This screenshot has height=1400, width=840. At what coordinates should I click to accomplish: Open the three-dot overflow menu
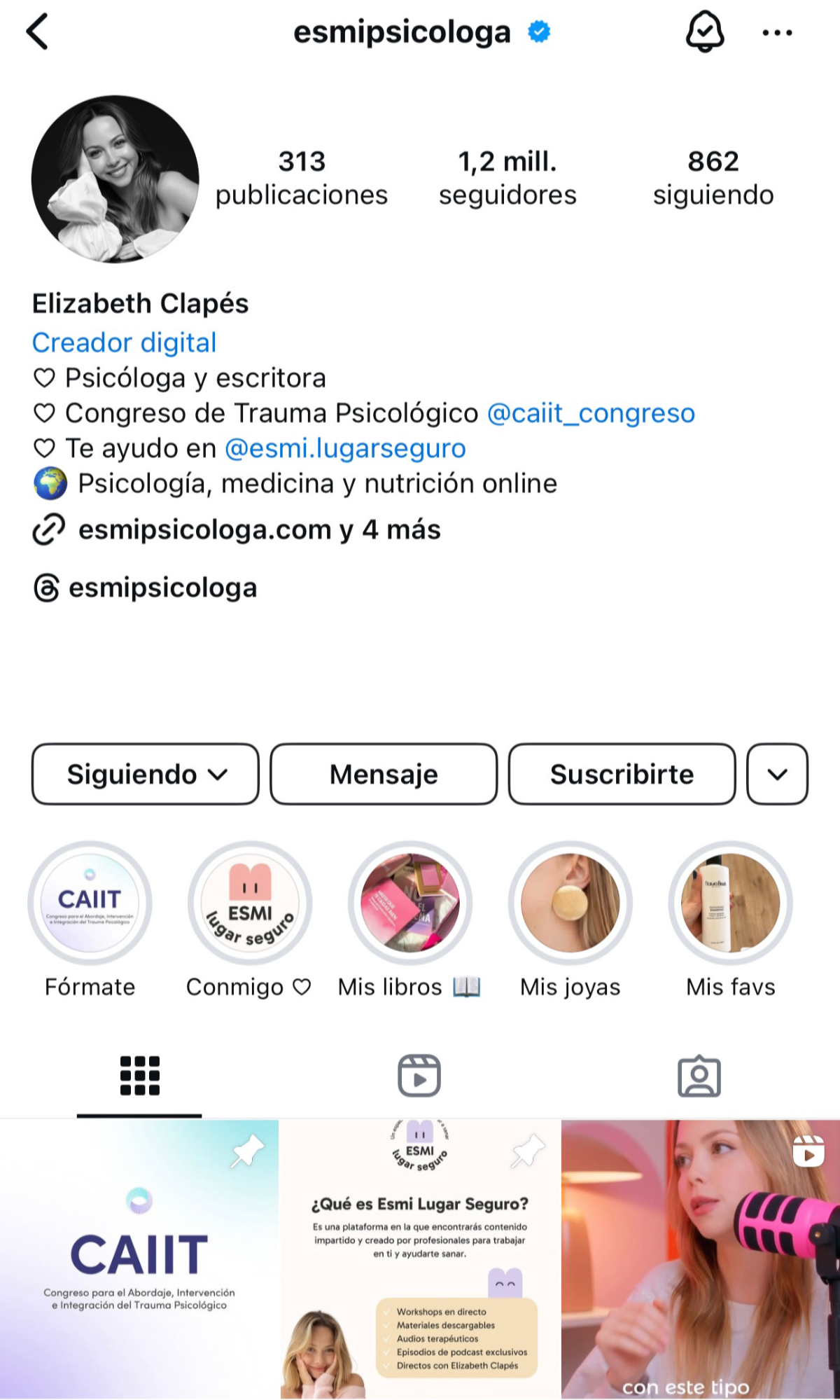[777, 32]
